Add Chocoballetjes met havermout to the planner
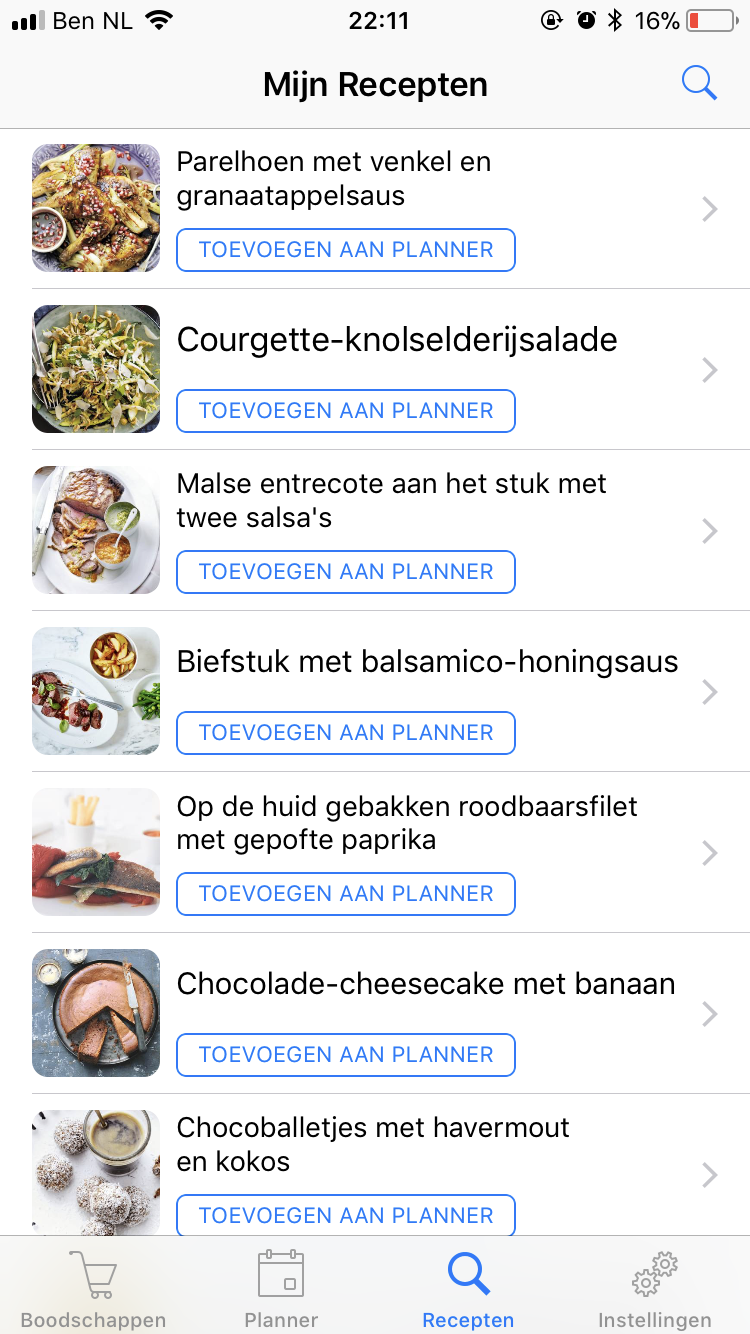 346,1216
